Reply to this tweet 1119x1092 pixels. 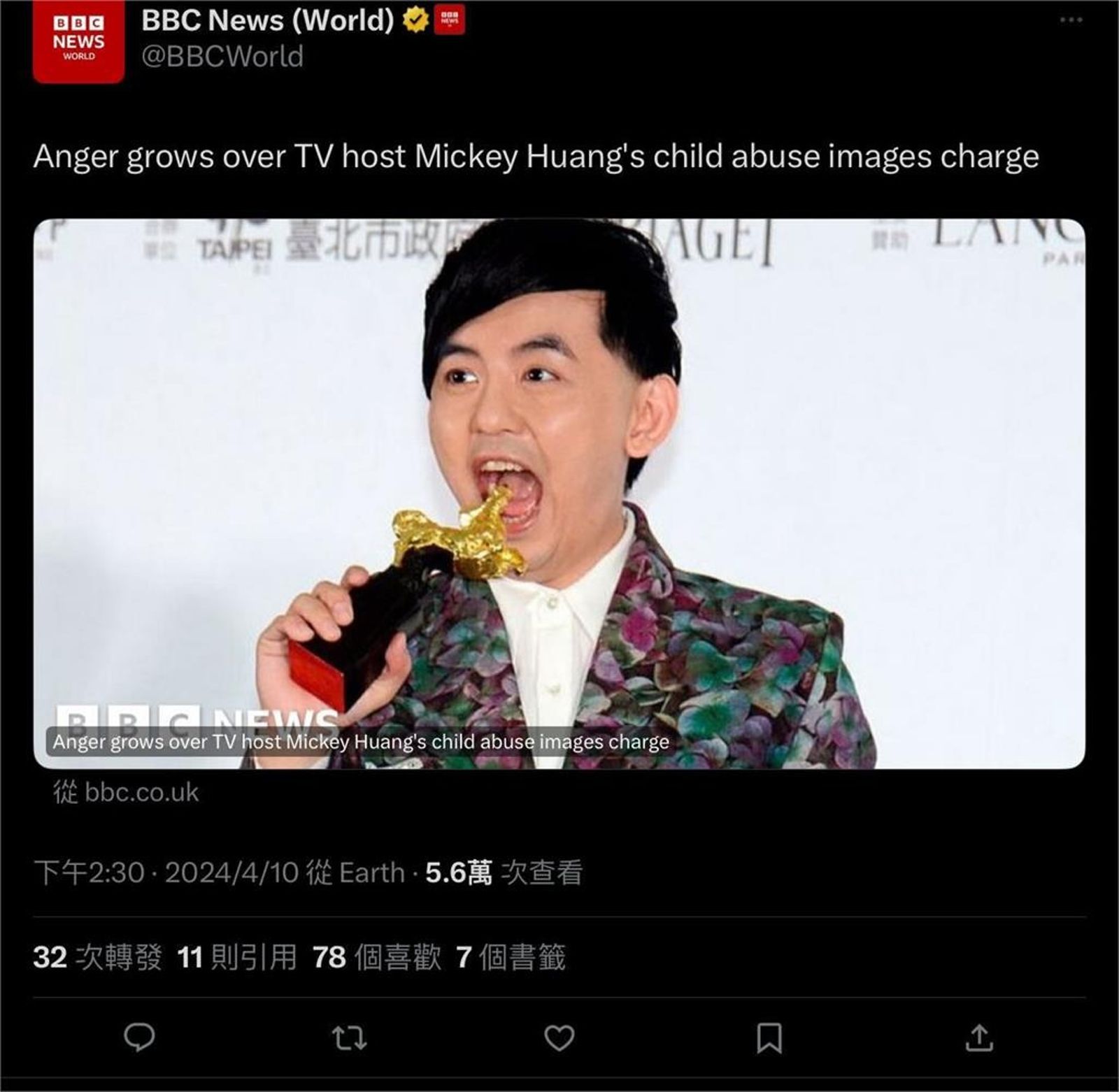[139, 1037]
